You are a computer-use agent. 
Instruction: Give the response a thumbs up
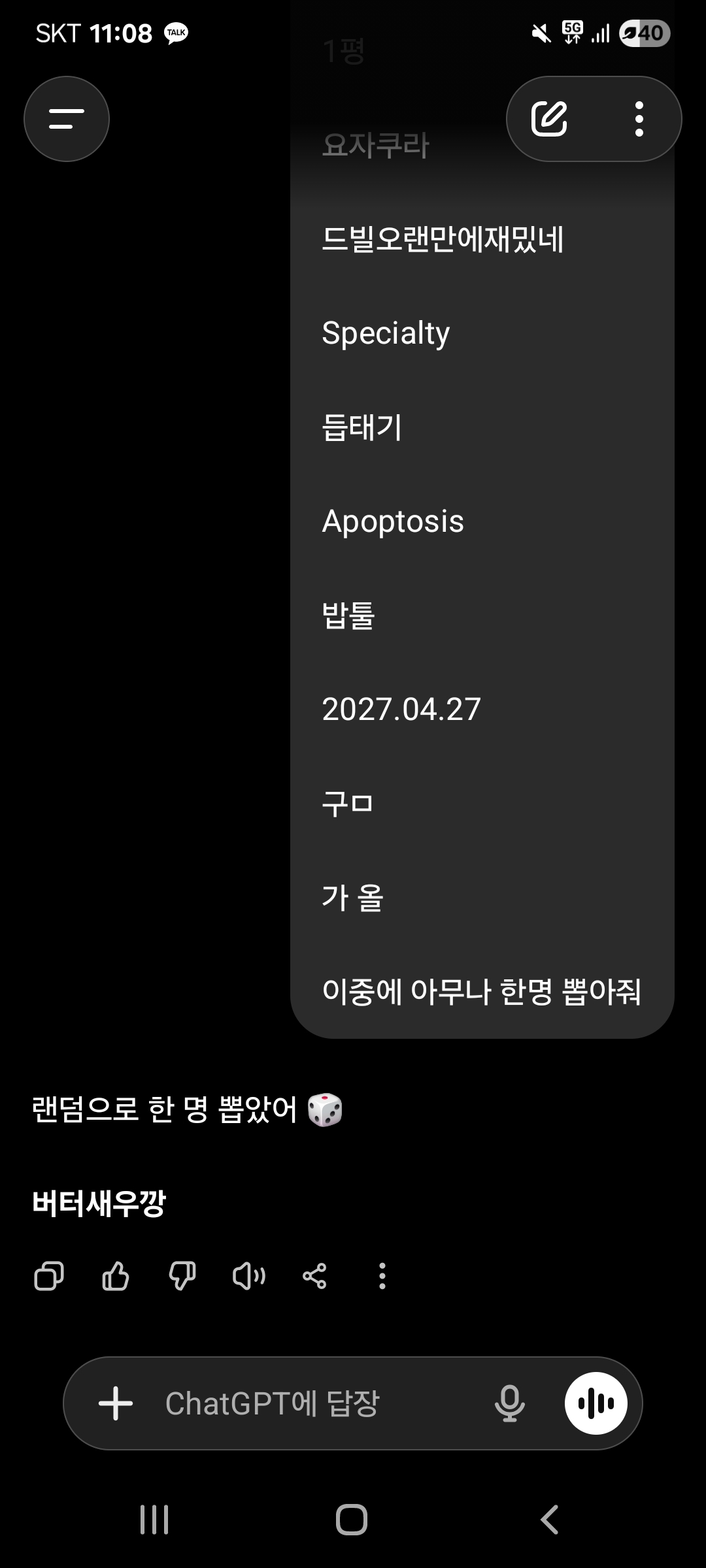(x=116, y=1276)
